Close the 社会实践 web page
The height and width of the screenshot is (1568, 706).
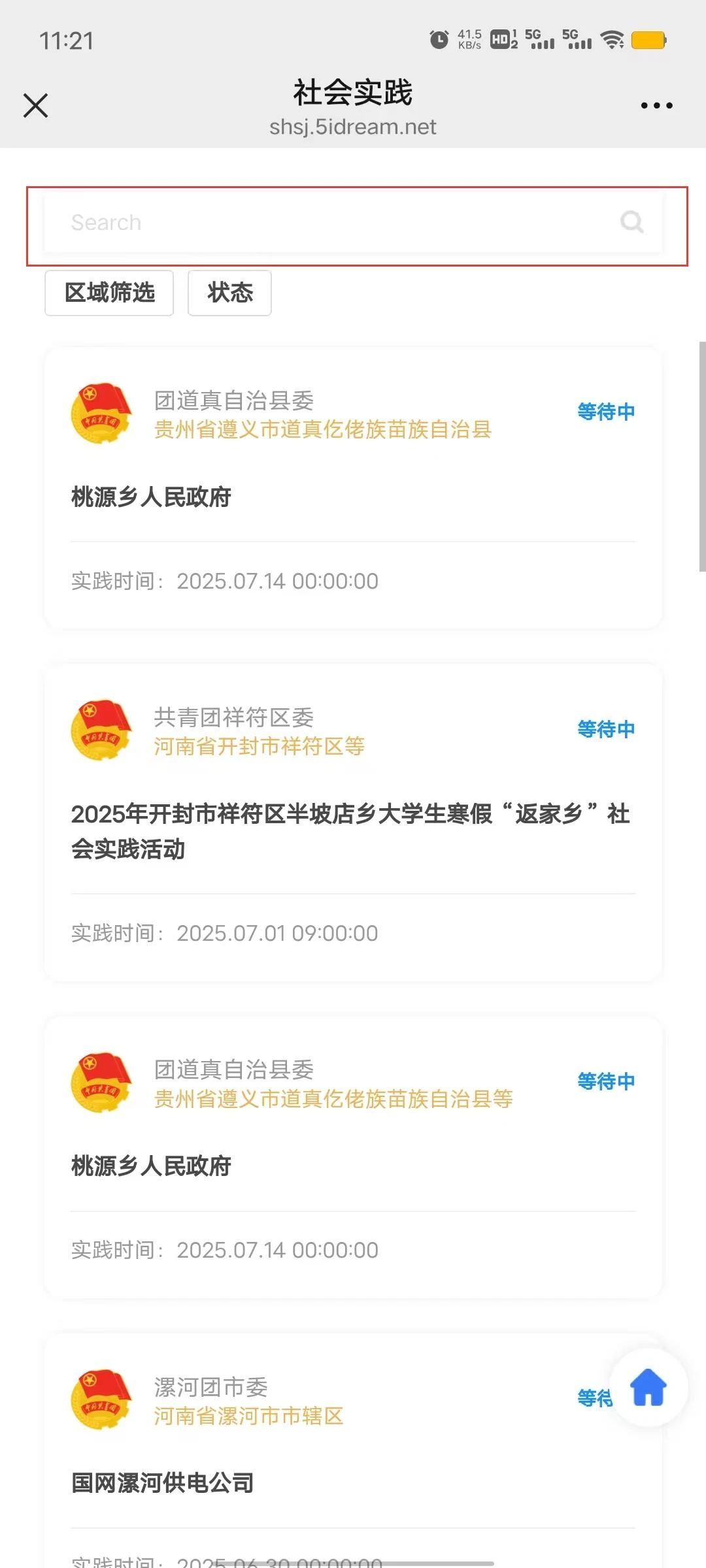click(x=35, y=105)
